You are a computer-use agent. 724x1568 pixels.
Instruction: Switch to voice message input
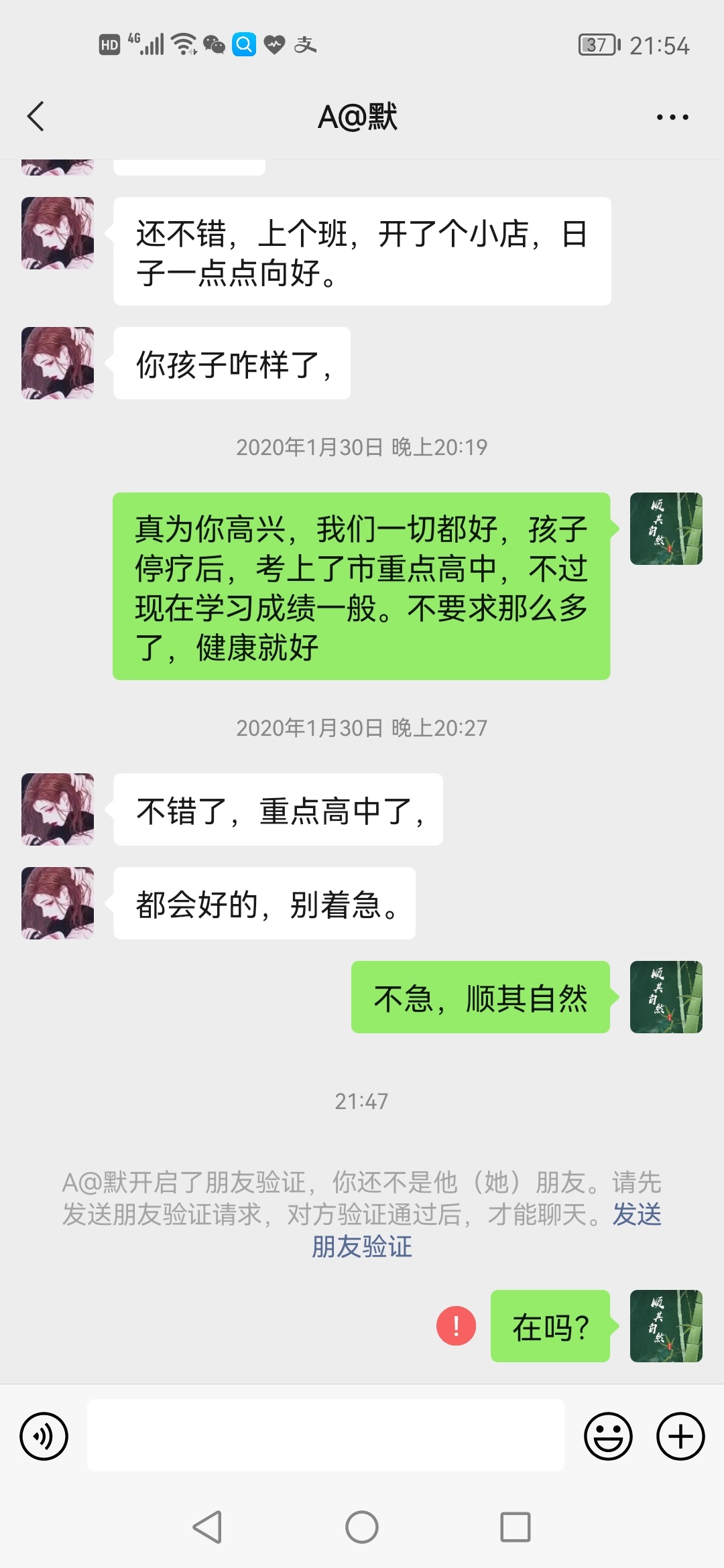44,1436
